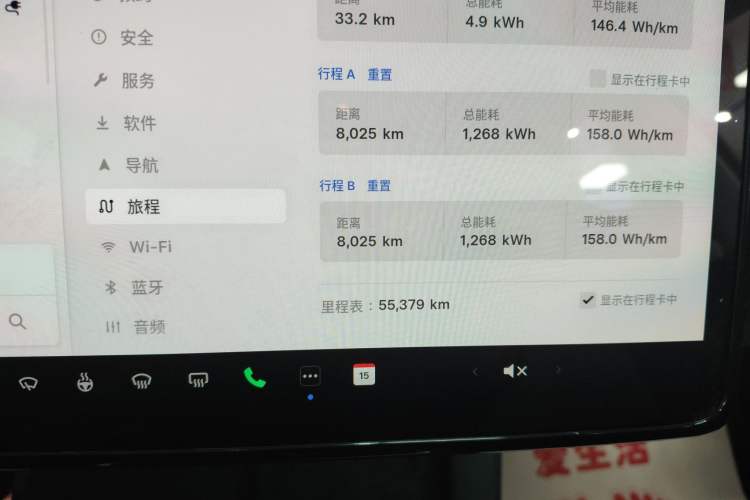Turn on the windshield wipers

coord(28,381)
